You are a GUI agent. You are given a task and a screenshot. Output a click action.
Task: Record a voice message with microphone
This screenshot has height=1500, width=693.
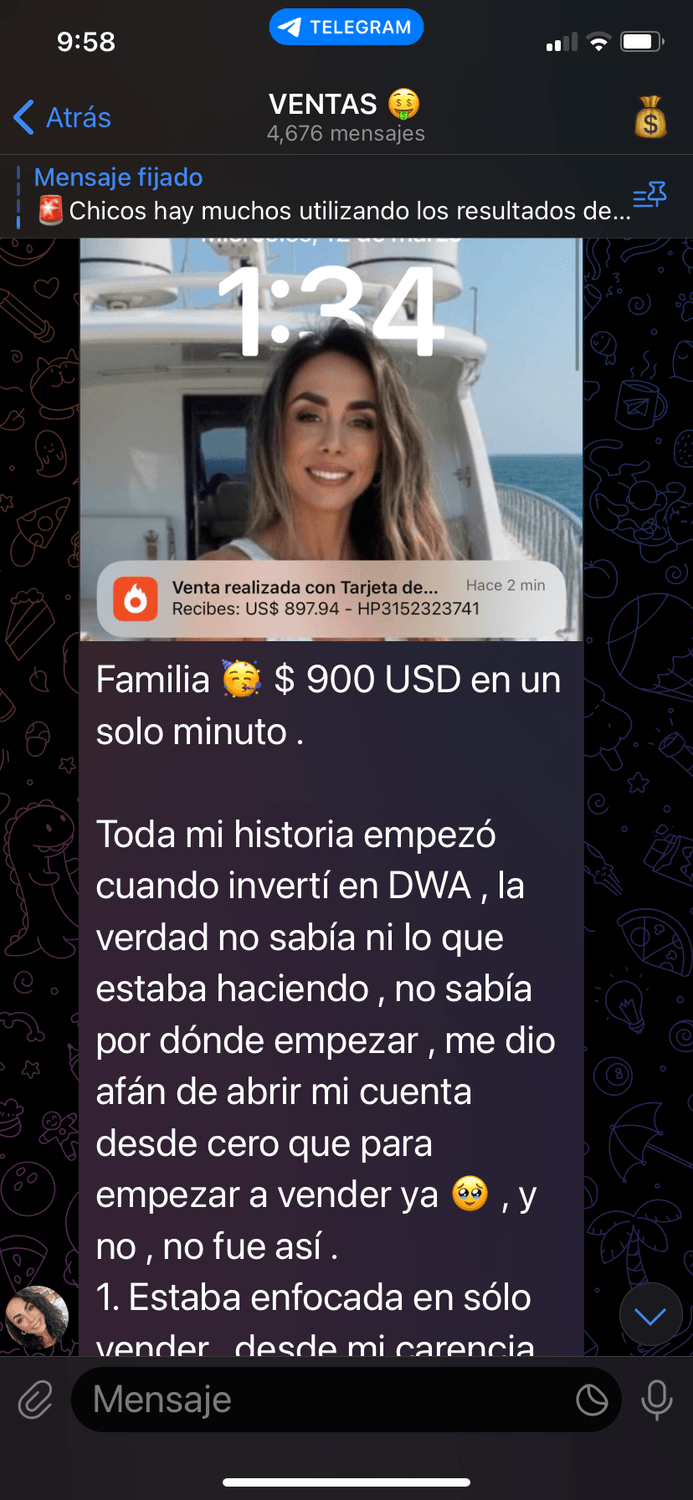coord(657,1400)
